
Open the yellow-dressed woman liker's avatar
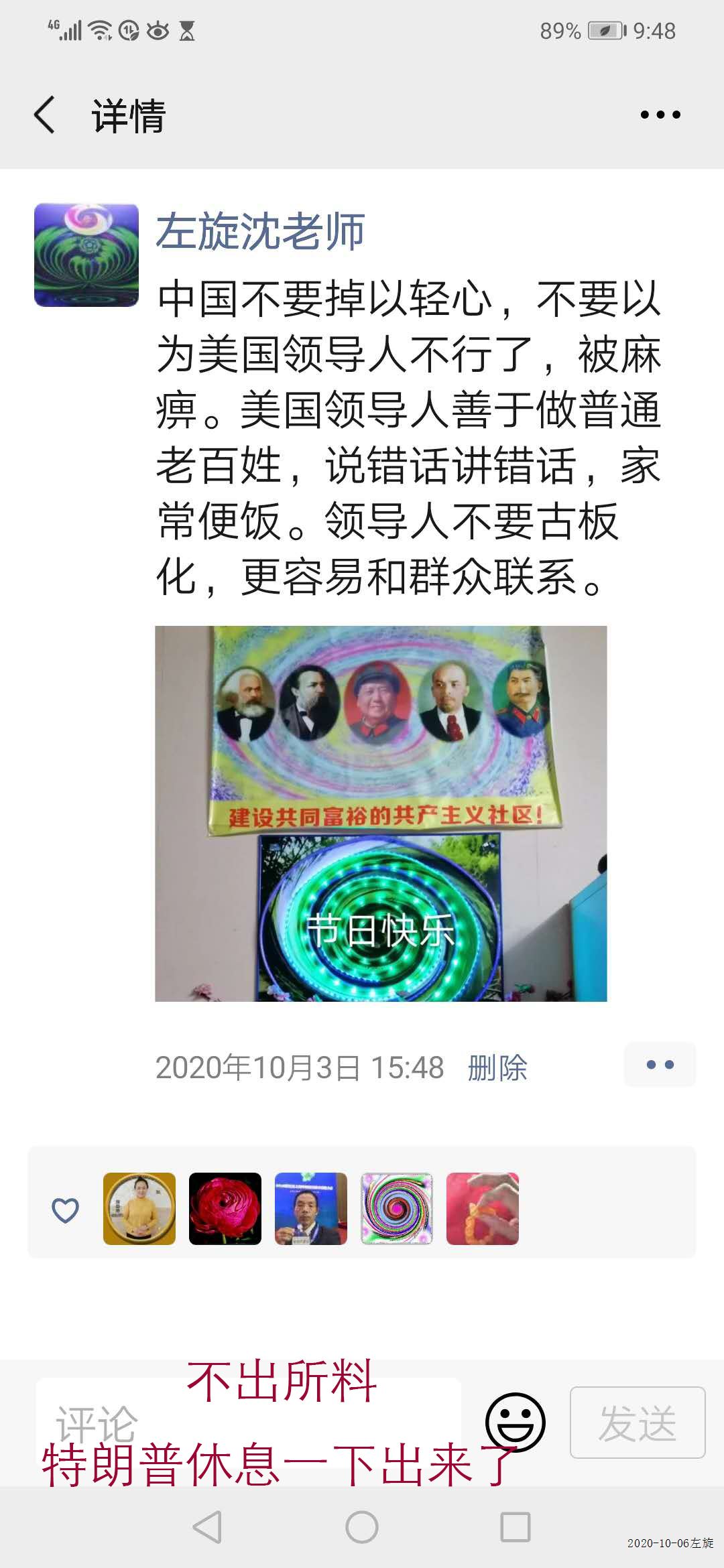point(139,1209)
